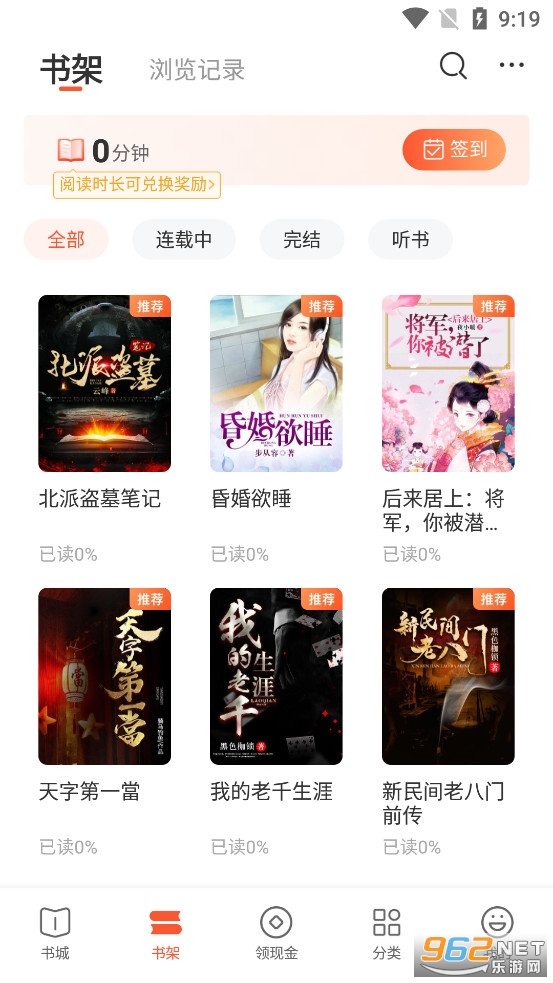Select the 听书 filter chip

click(x=410, y=239)
